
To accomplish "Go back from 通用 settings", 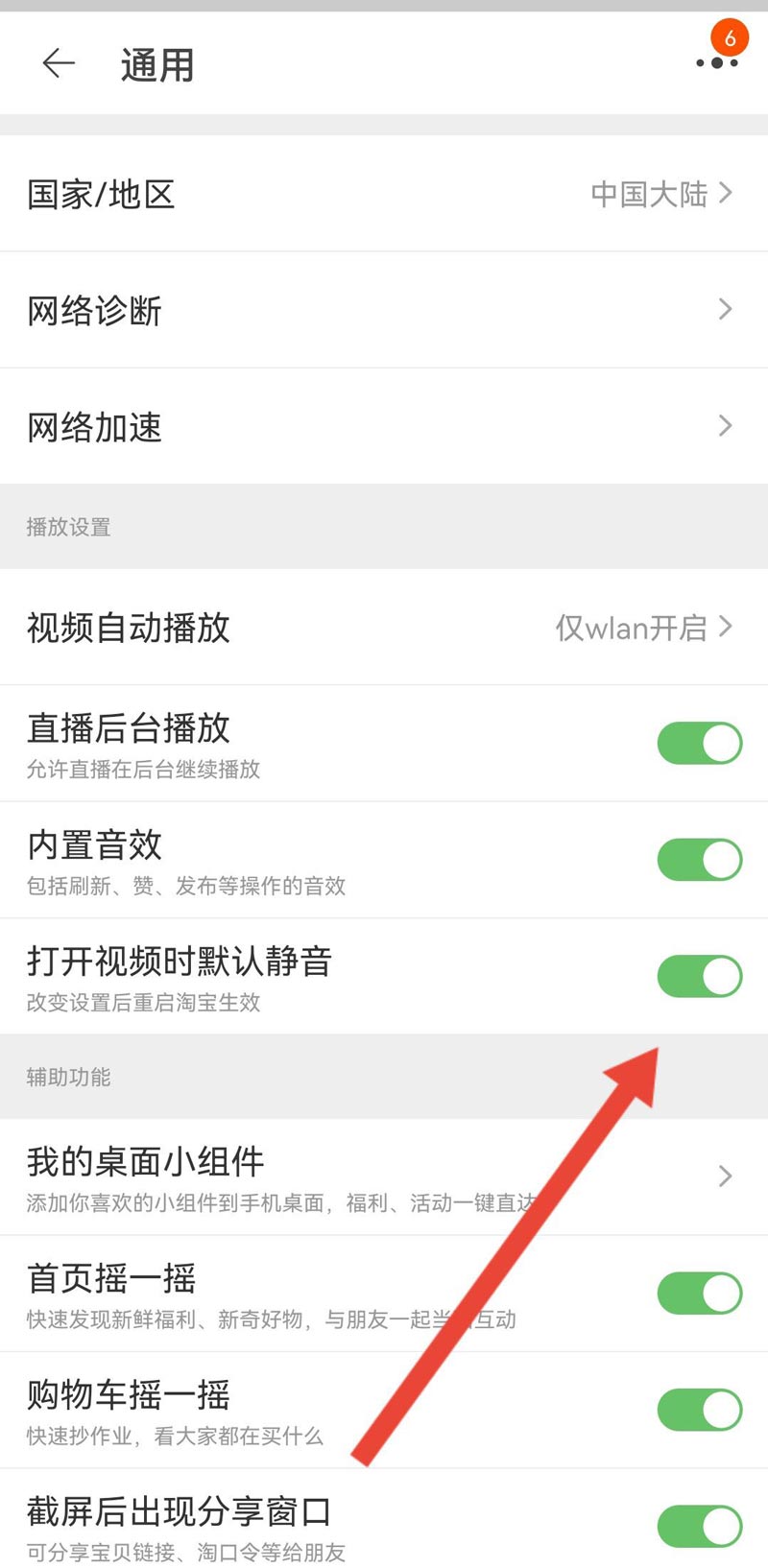I will (59, 63).
